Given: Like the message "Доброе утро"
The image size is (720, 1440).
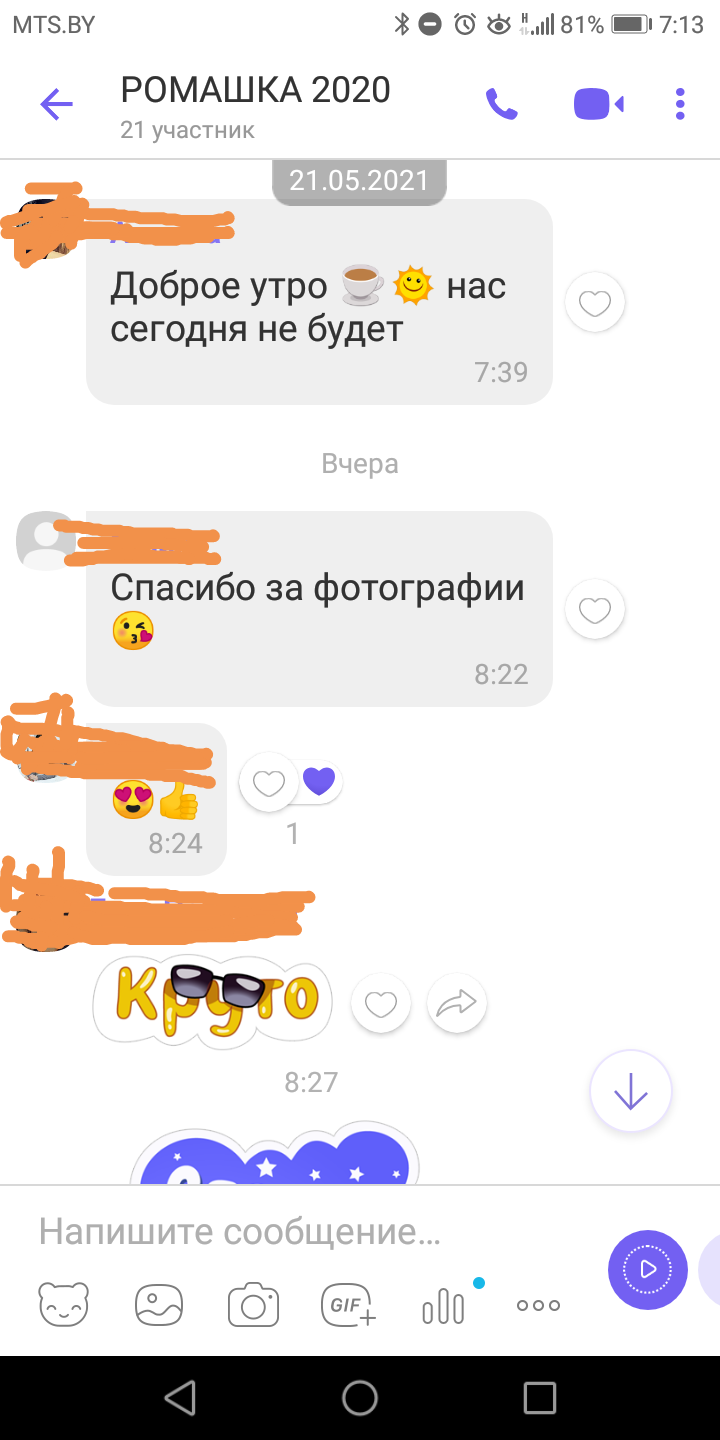Looking at the screenshot, I should 595,302.
